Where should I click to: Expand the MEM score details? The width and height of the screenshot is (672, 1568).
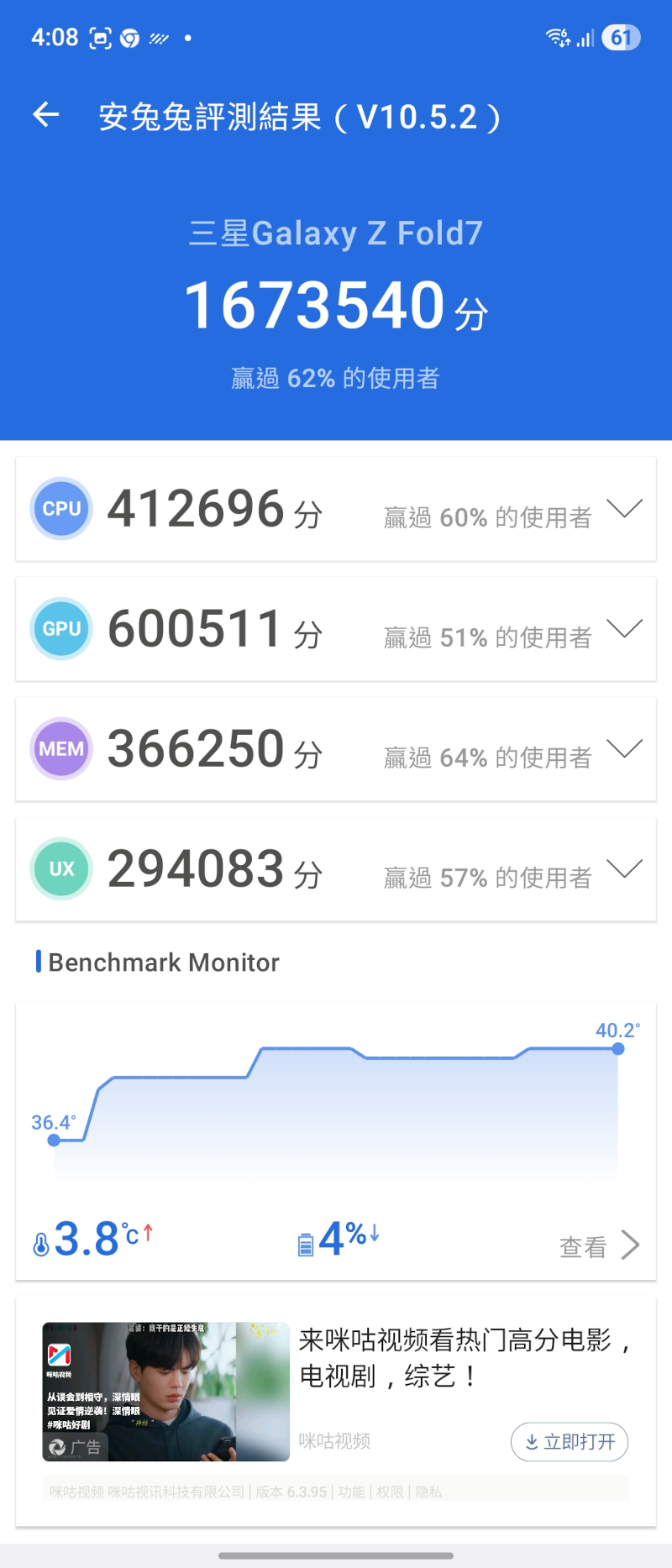pos(624,749)
